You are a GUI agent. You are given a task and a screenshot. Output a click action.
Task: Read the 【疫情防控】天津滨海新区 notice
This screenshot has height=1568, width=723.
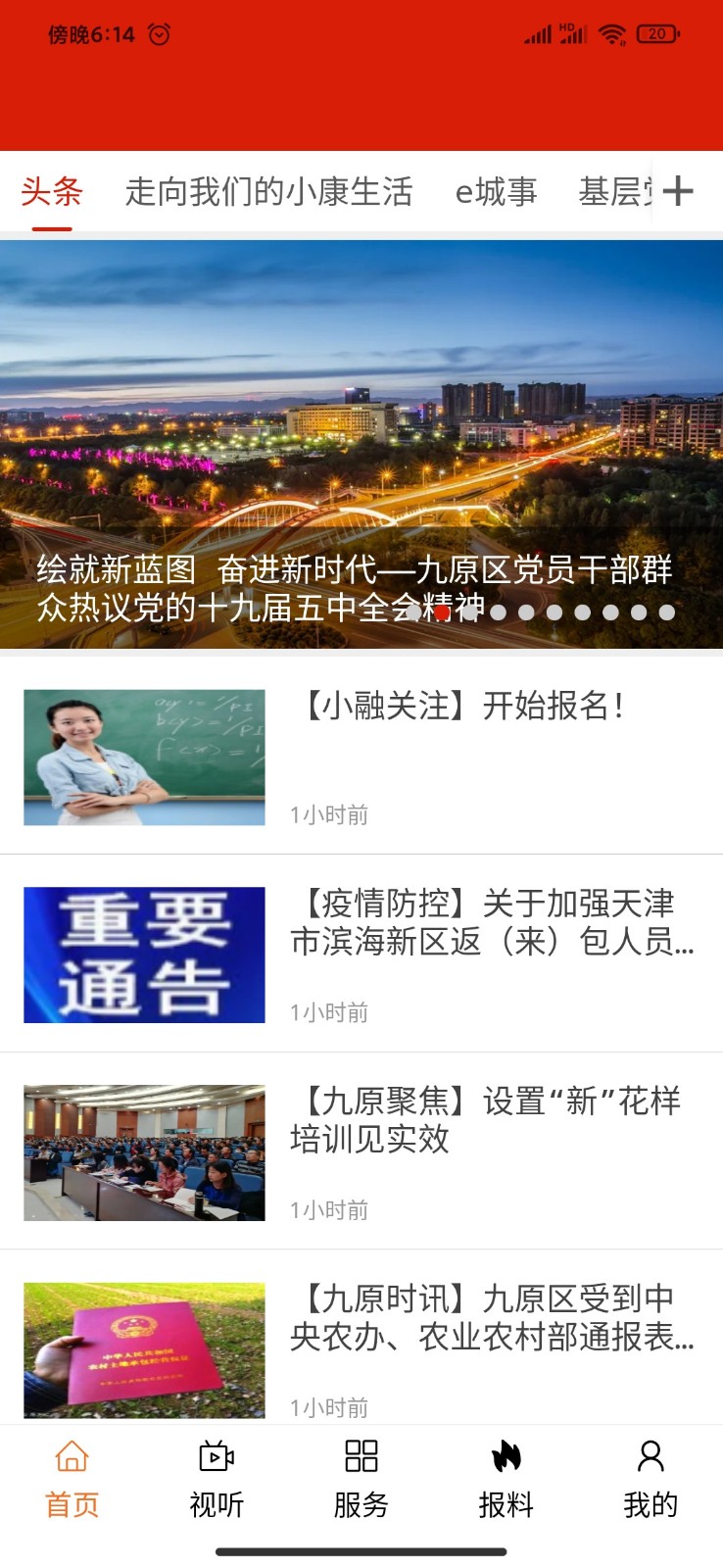pyautogui.click(x=490, y=922)
